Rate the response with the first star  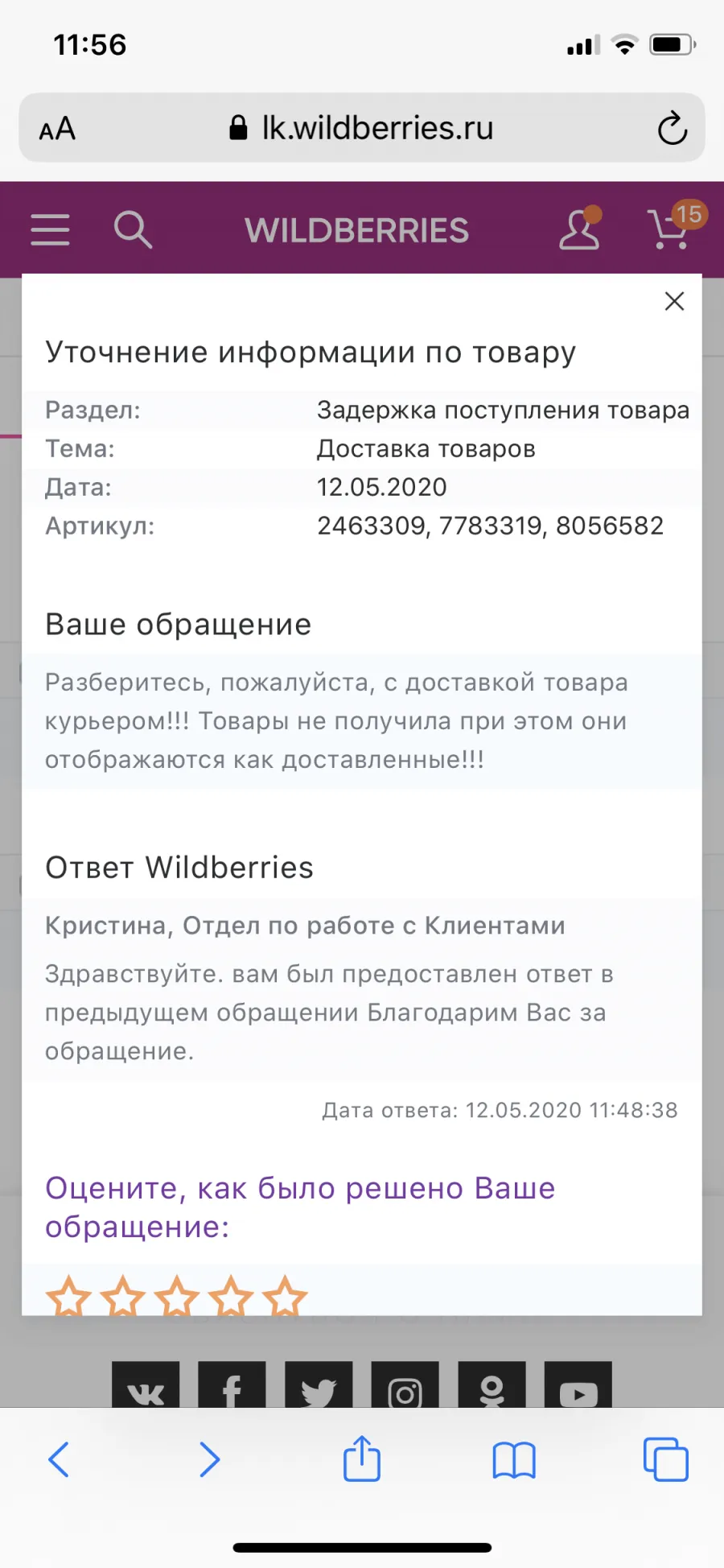(x=68, y=1296)
